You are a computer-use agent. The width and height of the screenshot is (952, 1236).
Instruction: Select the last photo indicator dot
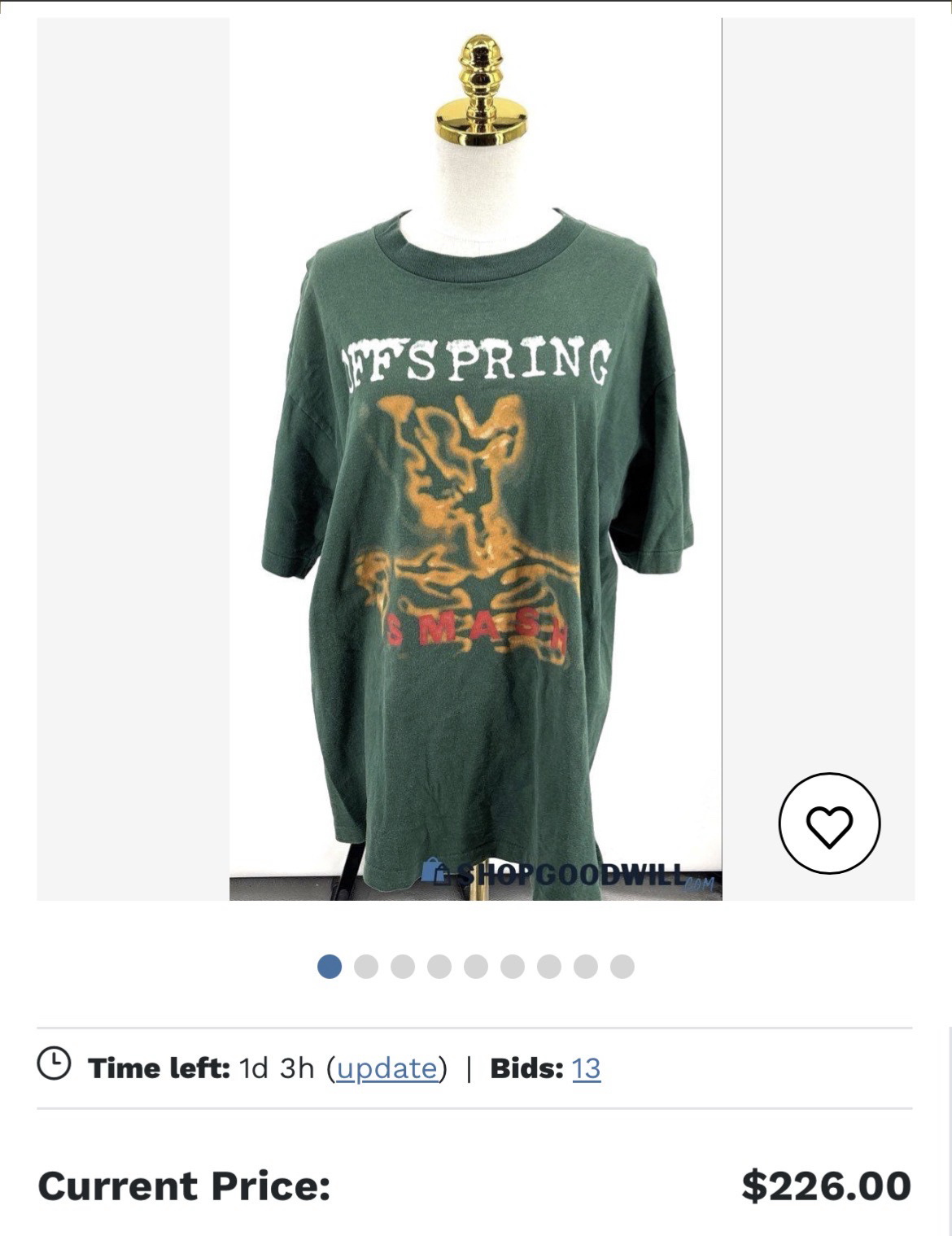coord(622,967)
